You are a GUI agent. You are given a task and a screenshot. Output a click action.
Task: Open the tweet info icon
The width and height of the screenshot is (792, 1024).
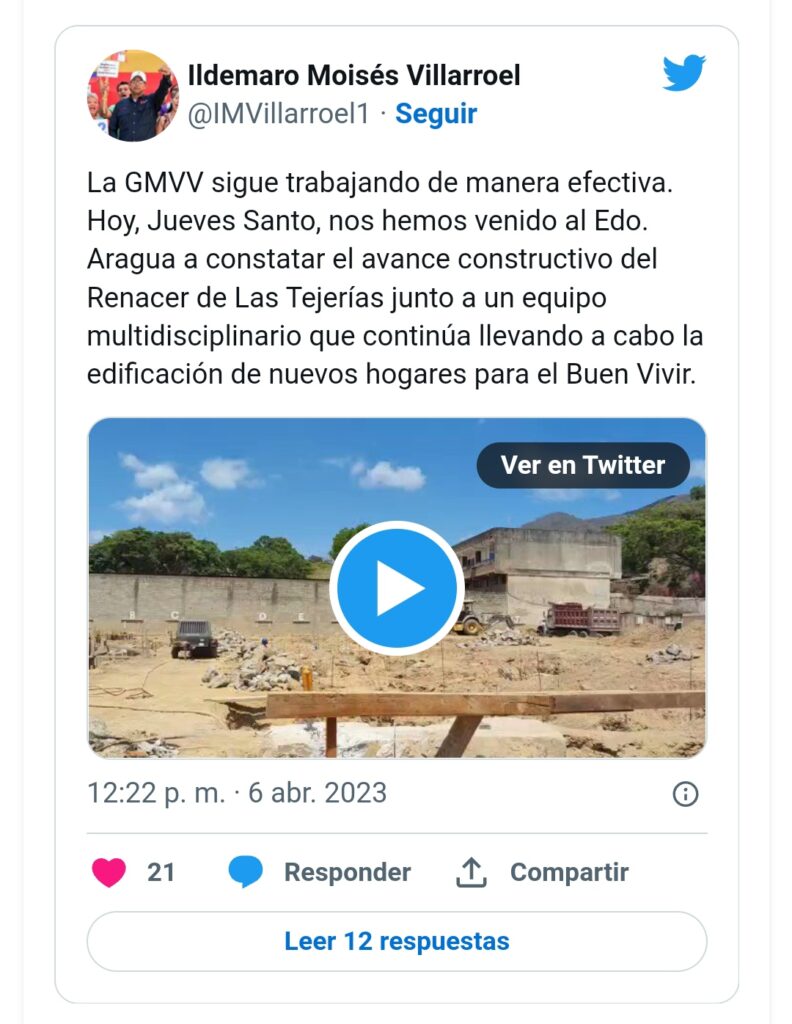685,794
